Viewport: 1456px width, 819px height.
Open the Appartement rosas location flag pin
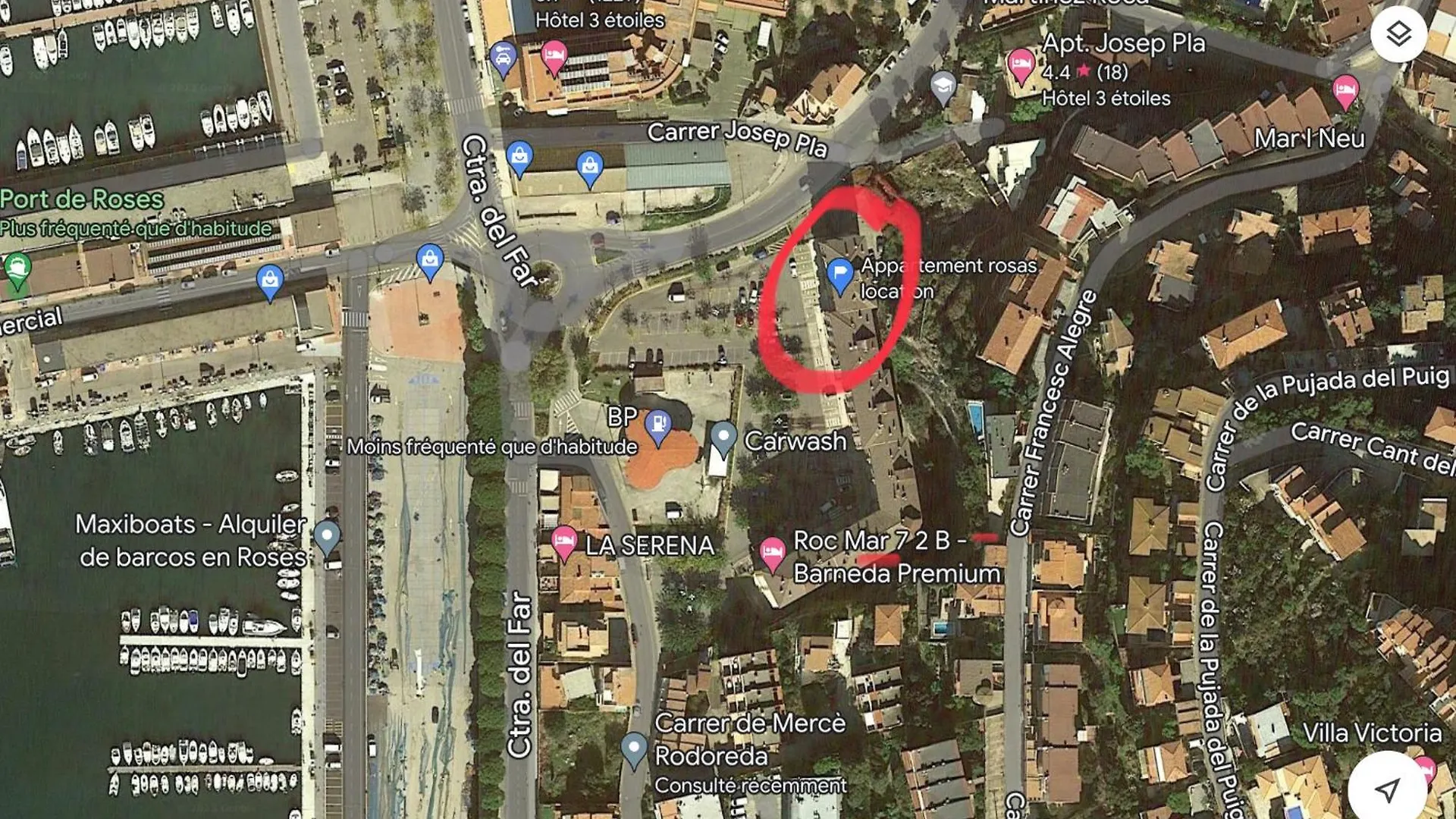point(839,273)
